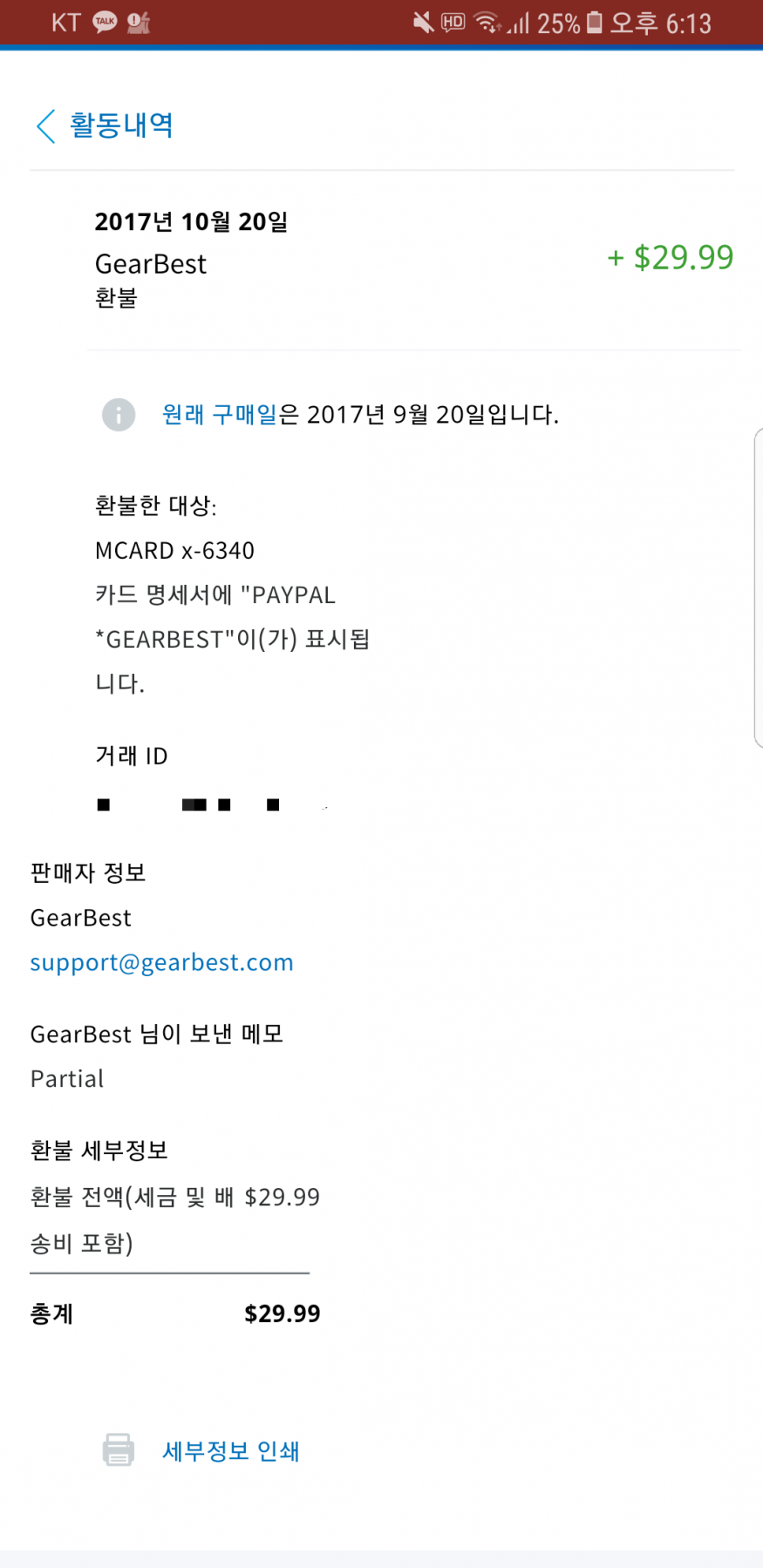
Task: Go back to 활동내역 activity list
Action: pyautogui.click(x=105, y=126)
